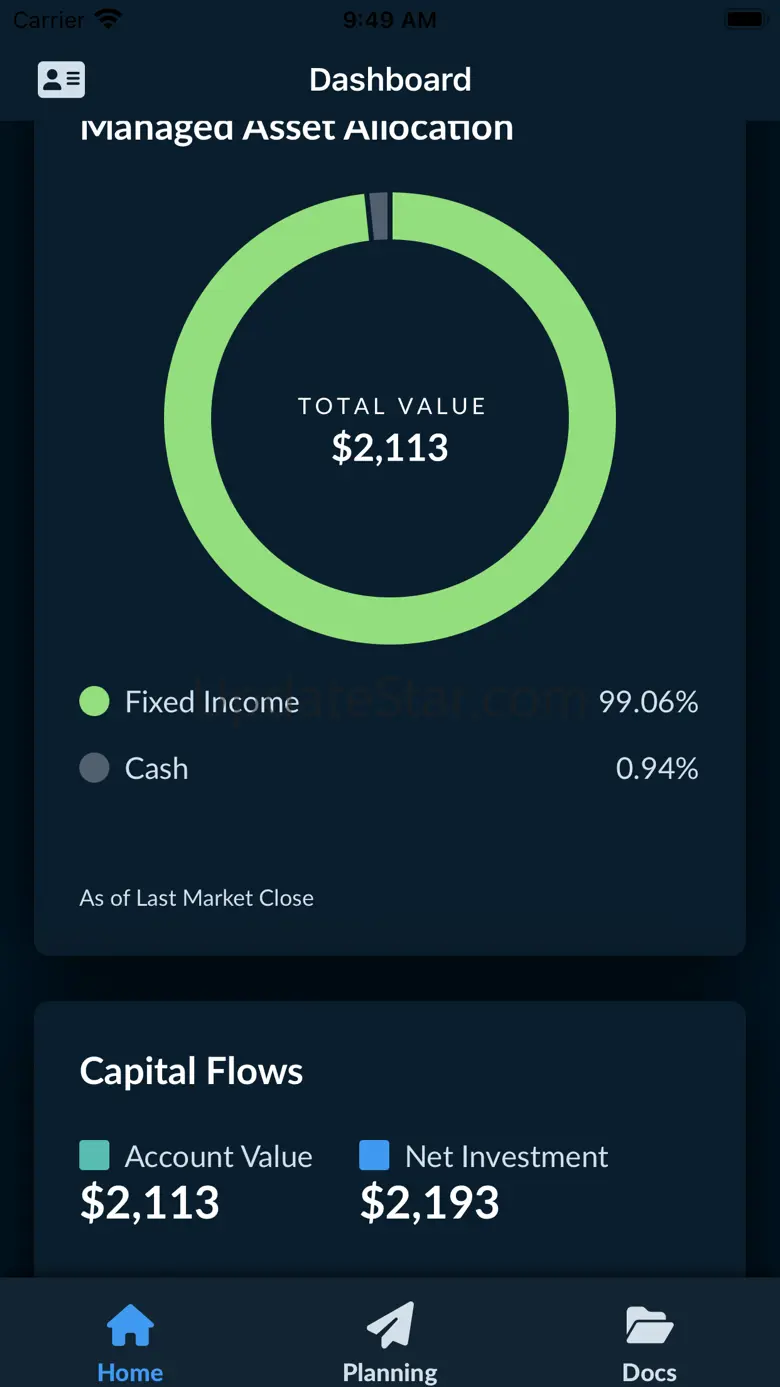The image size is (780, 1387).
Task: Go to the Home tab
Action: click(x=130, y=1340)
